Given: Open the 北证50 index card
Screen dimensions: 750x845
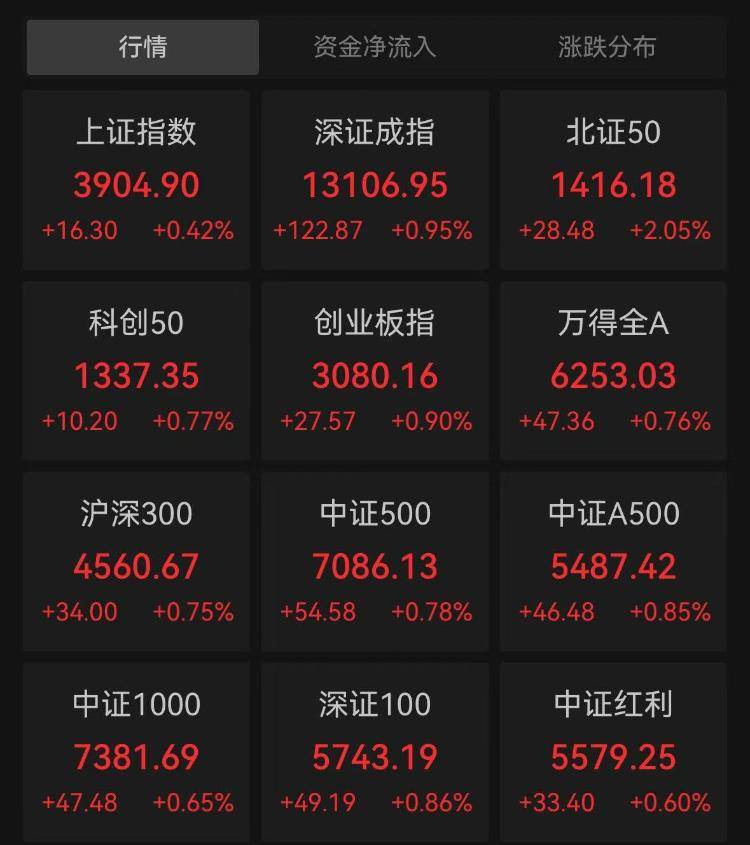Looking at the screenshot, I should [x=613, y=180].
